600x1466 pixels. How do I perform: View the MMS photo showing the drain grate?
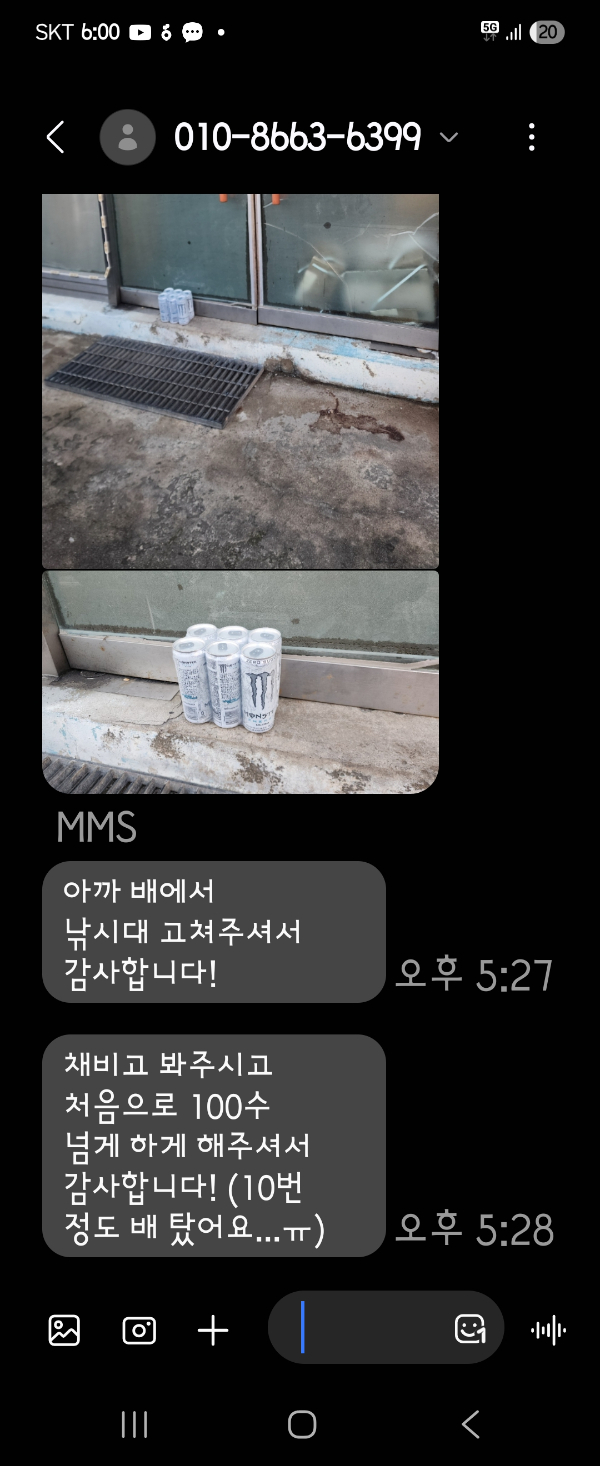tap(240, 381)
